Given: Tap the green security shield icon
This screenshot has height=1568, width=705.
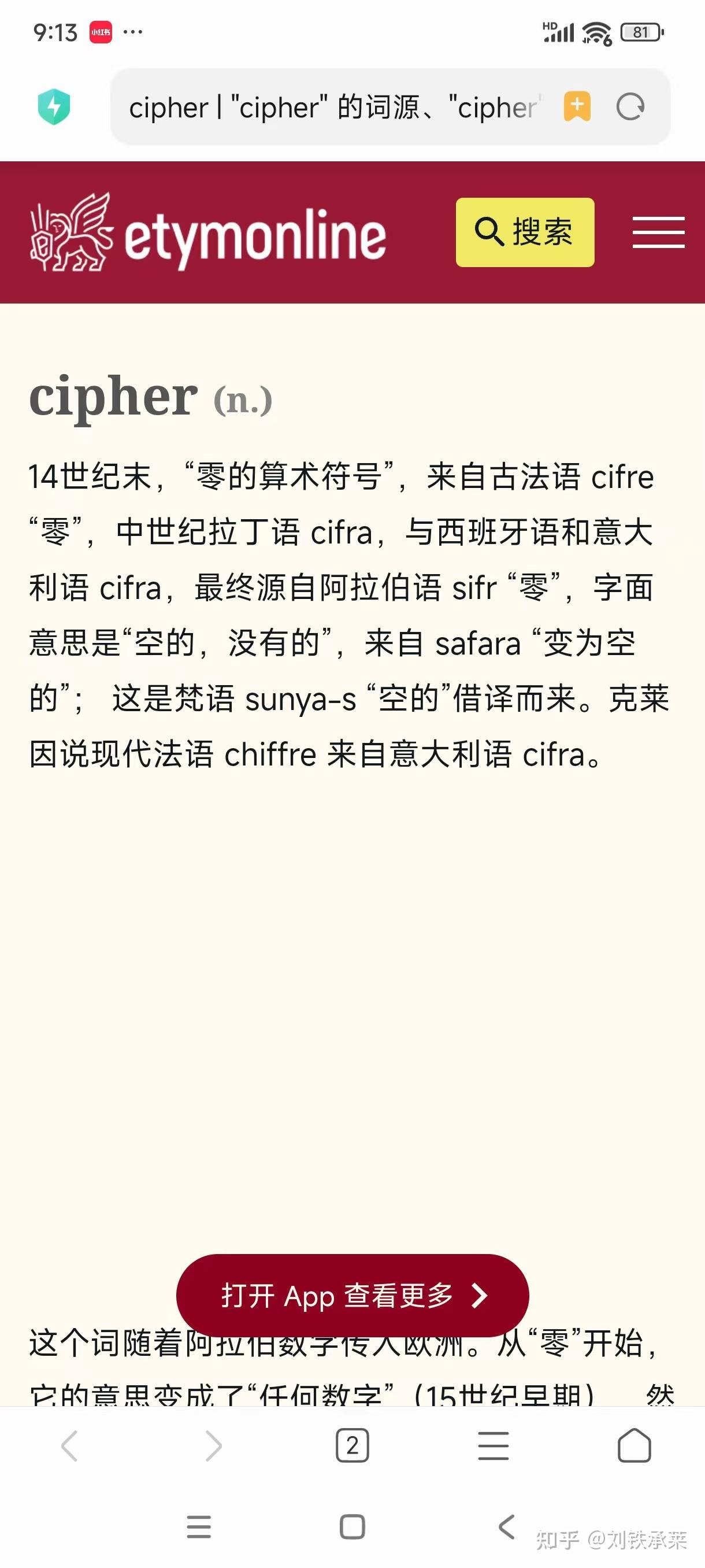Looking at the screenshot, I should (54, 107).
